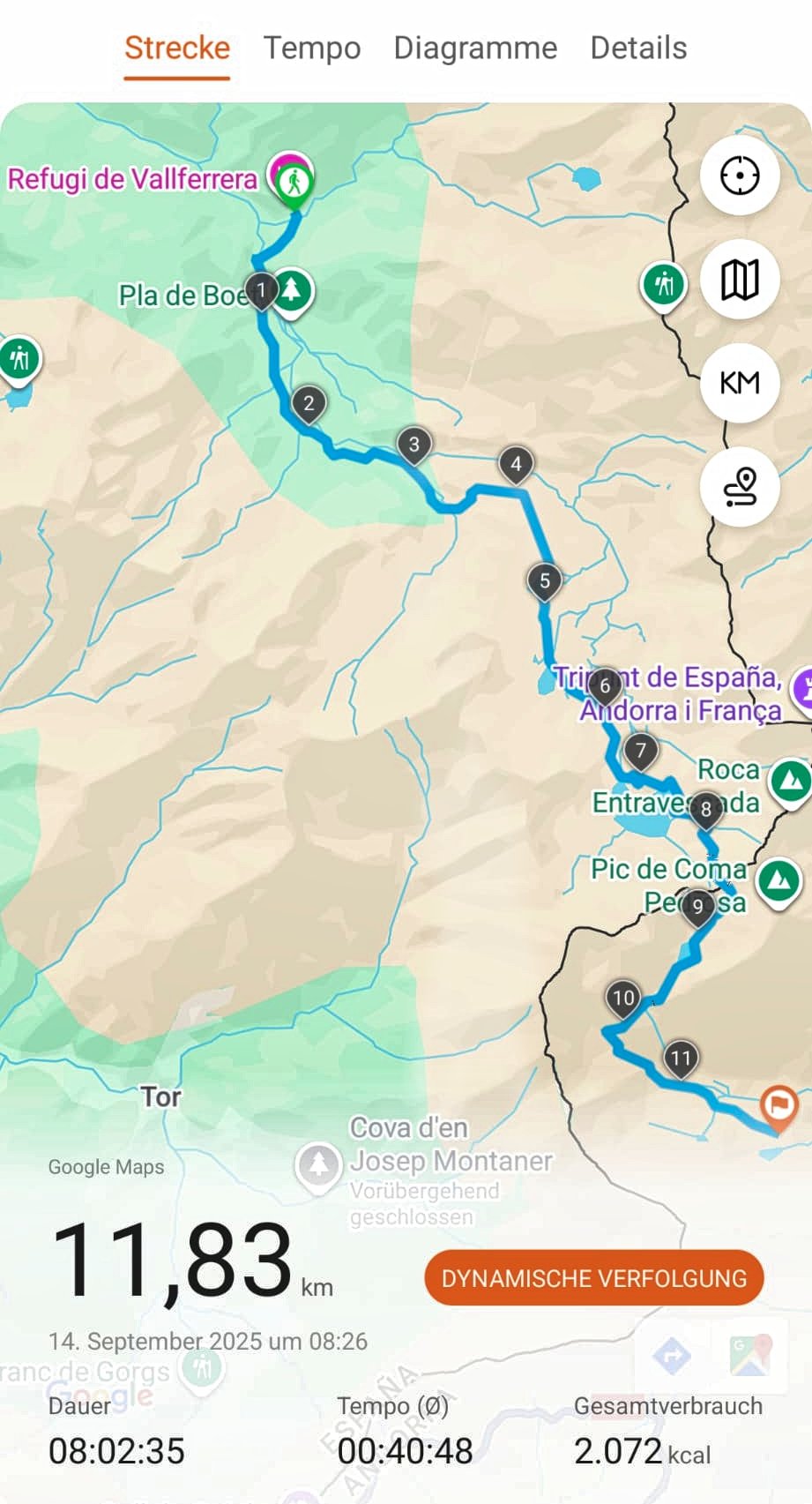Screen dimensions: 812x1504
Task: Change the map type
Action: coord(740,280)
